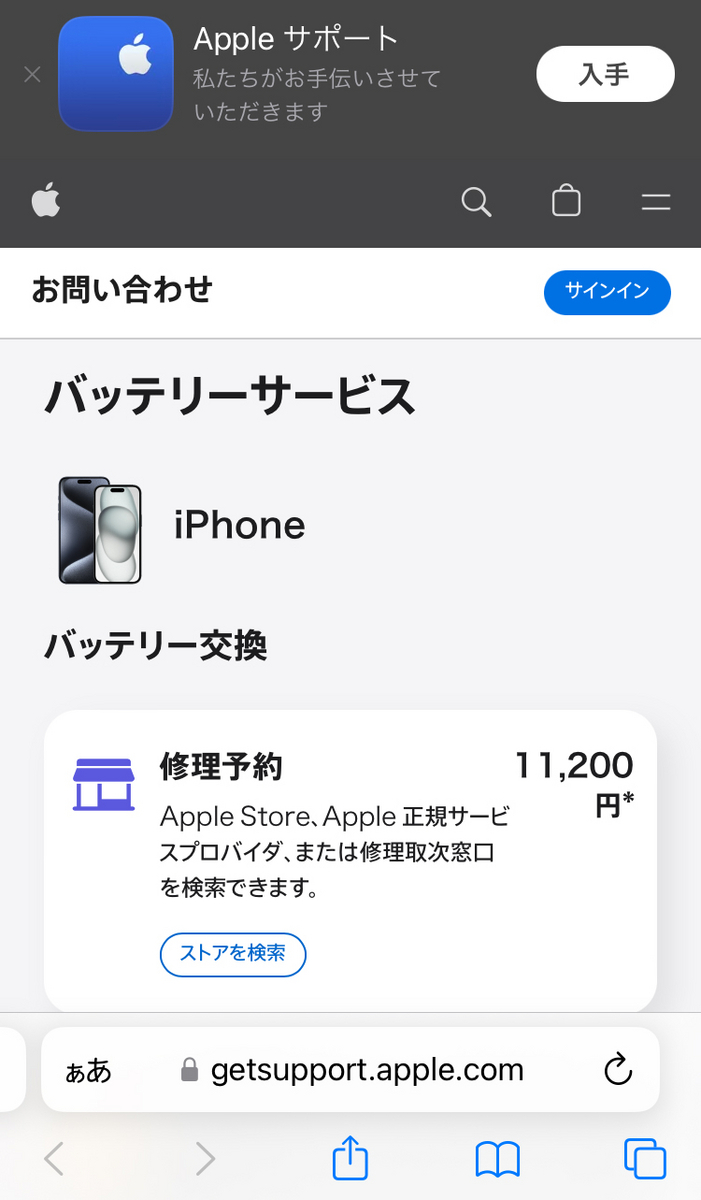701x1200 pixels.
Task: Open the site search magnifier
Action: (x=476, y=202)
